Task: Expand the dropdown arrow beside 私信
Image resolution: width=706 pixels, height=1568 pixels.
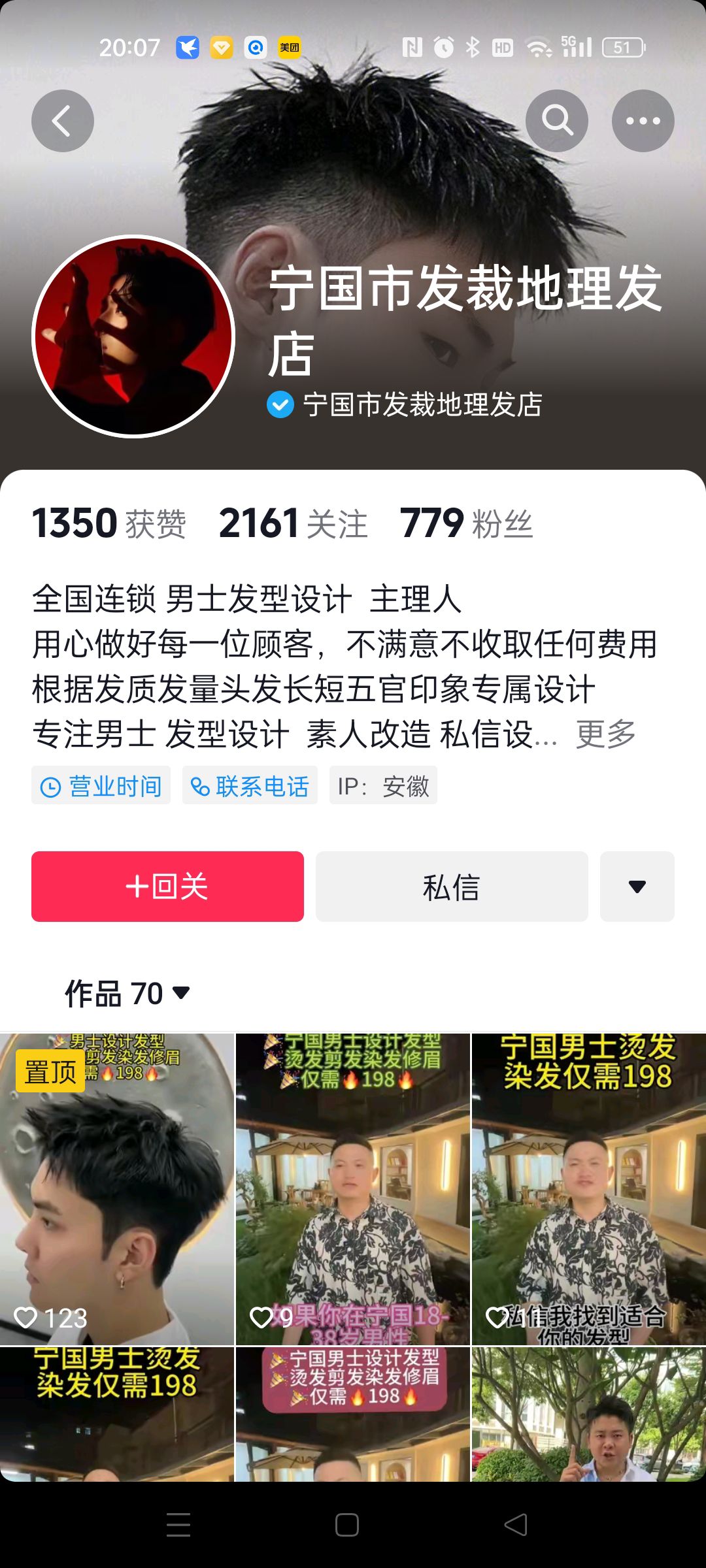Action: click(x=637, y=887)
